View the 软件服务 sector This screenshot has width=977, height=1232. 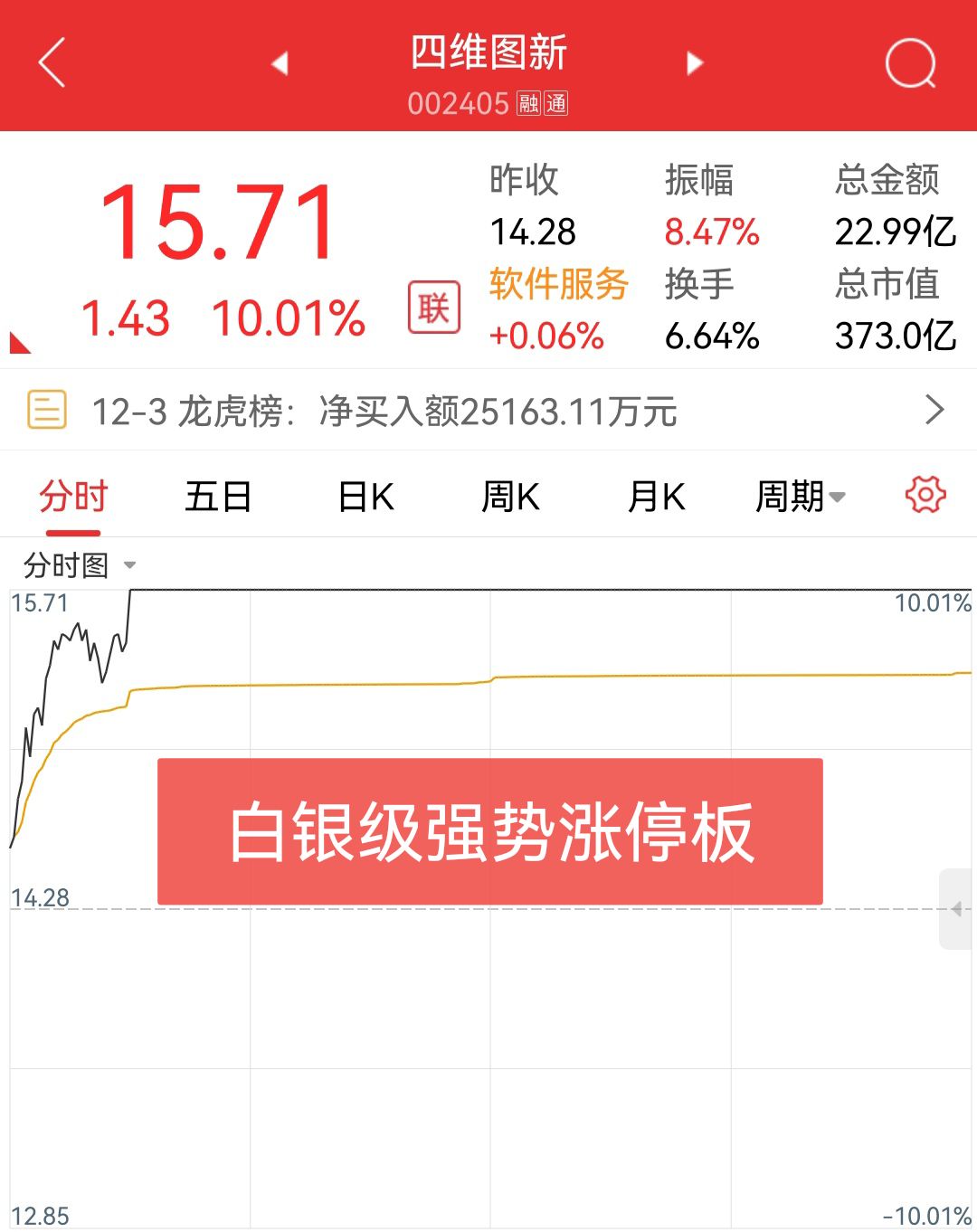558,284
